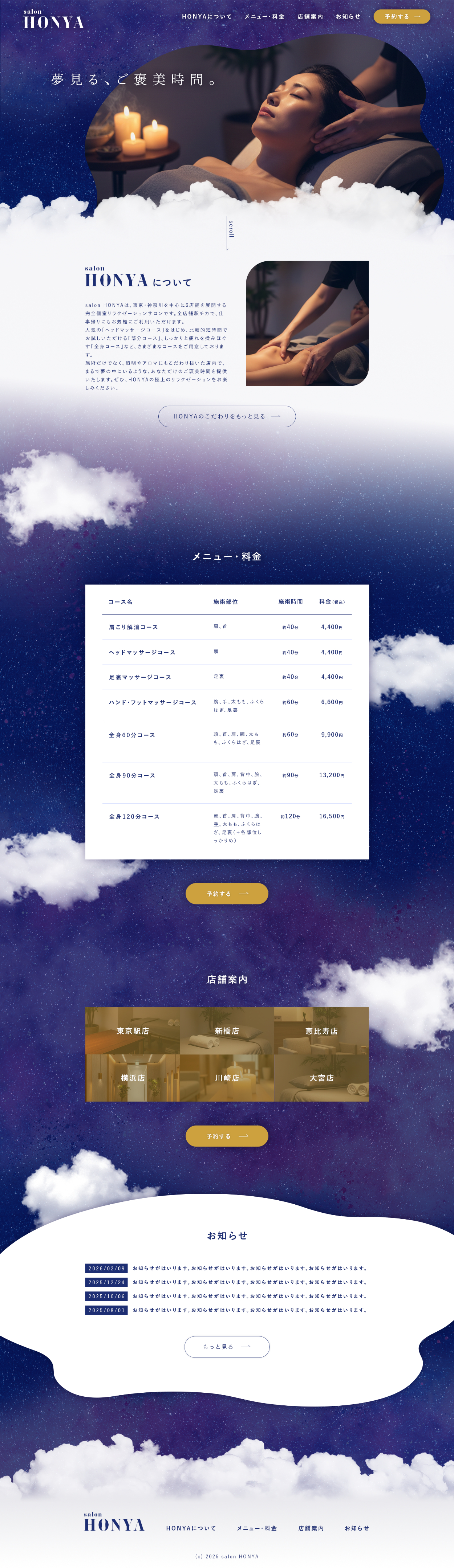The width and height of the screenshot is (454, 1568).
Task: Open HONYAのこだわりをもっと見る
Action: [x=227, y=416]
